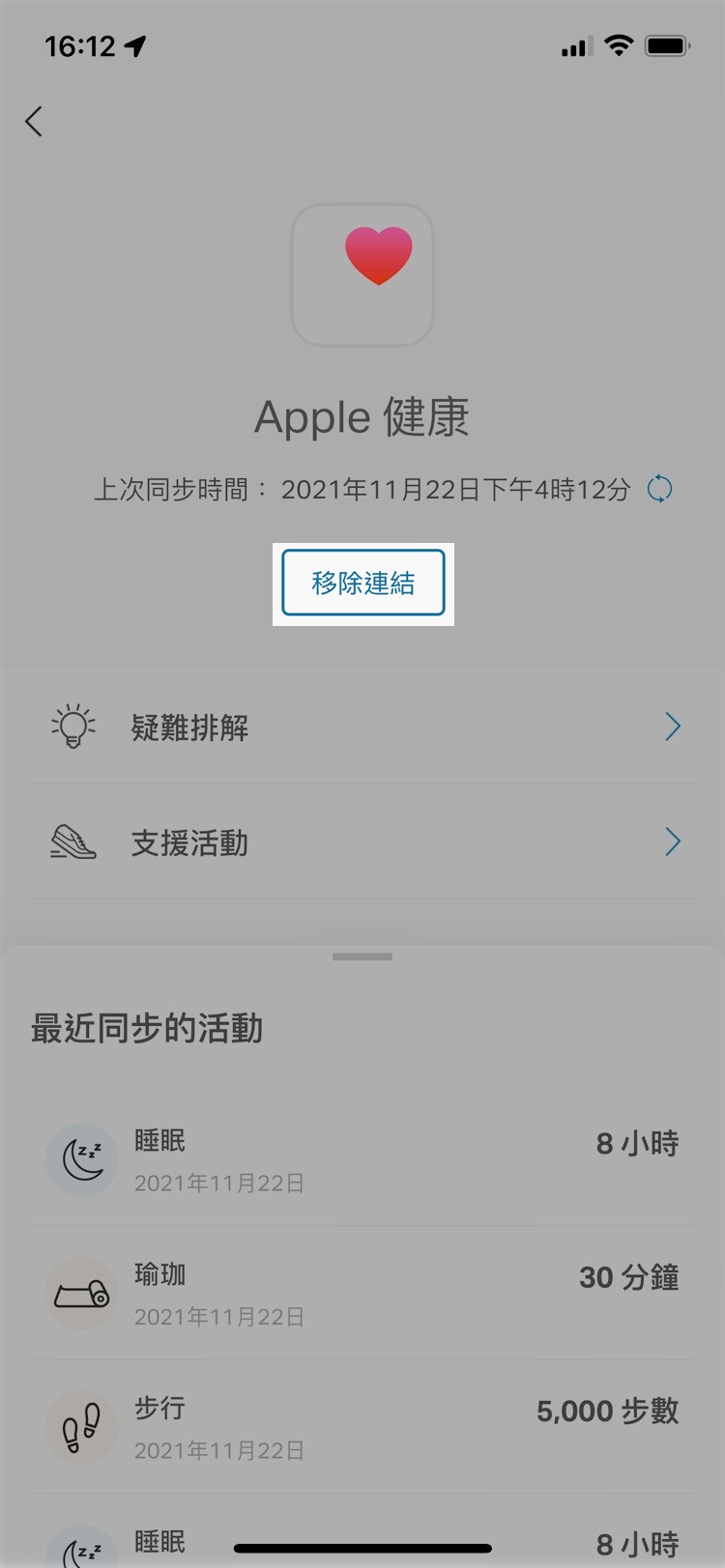This screenshot has width=725, height=1568.
Task: Open the 瑜珈 30 分鐘 activity
Action: click(362, 1294)
